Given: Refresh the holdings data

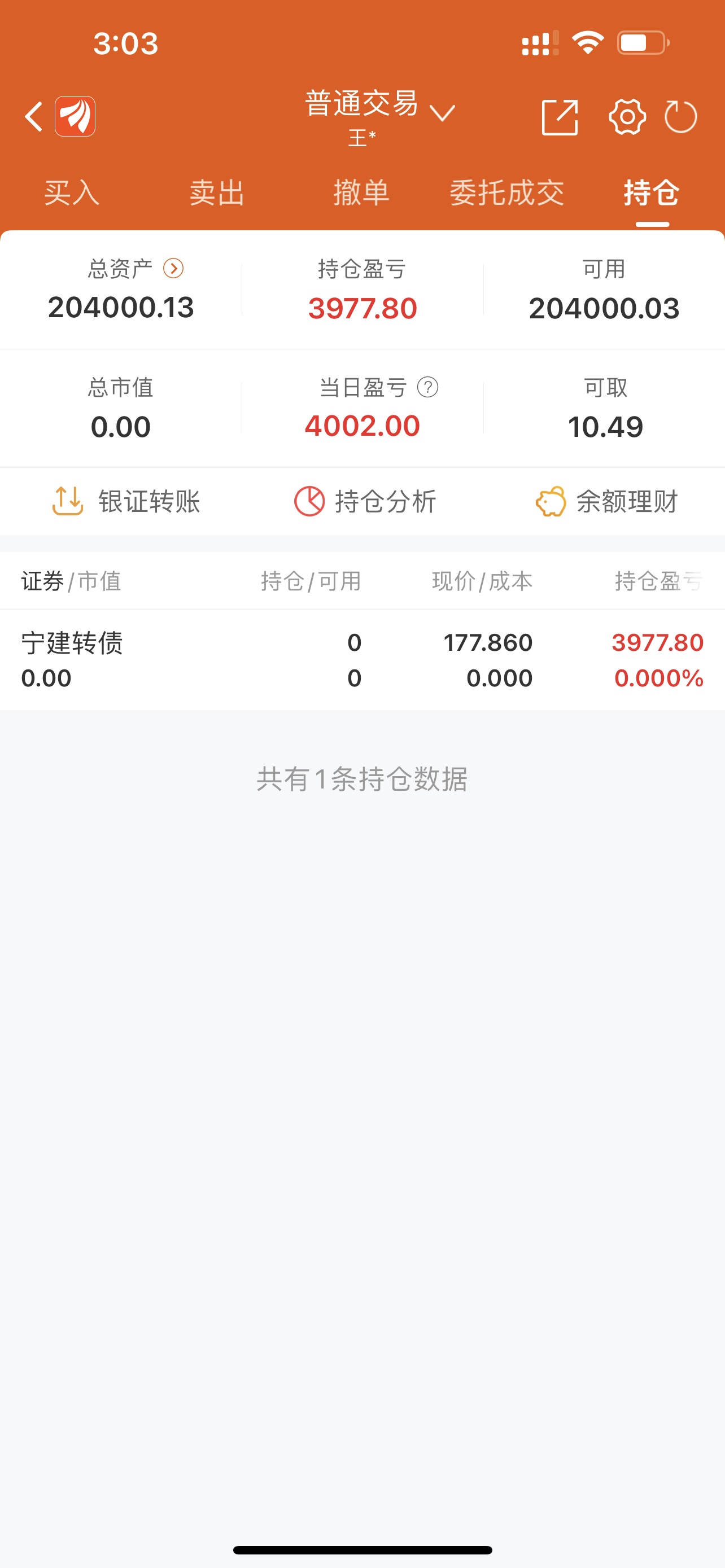Looking at the screenshot, I should [680, 117].
